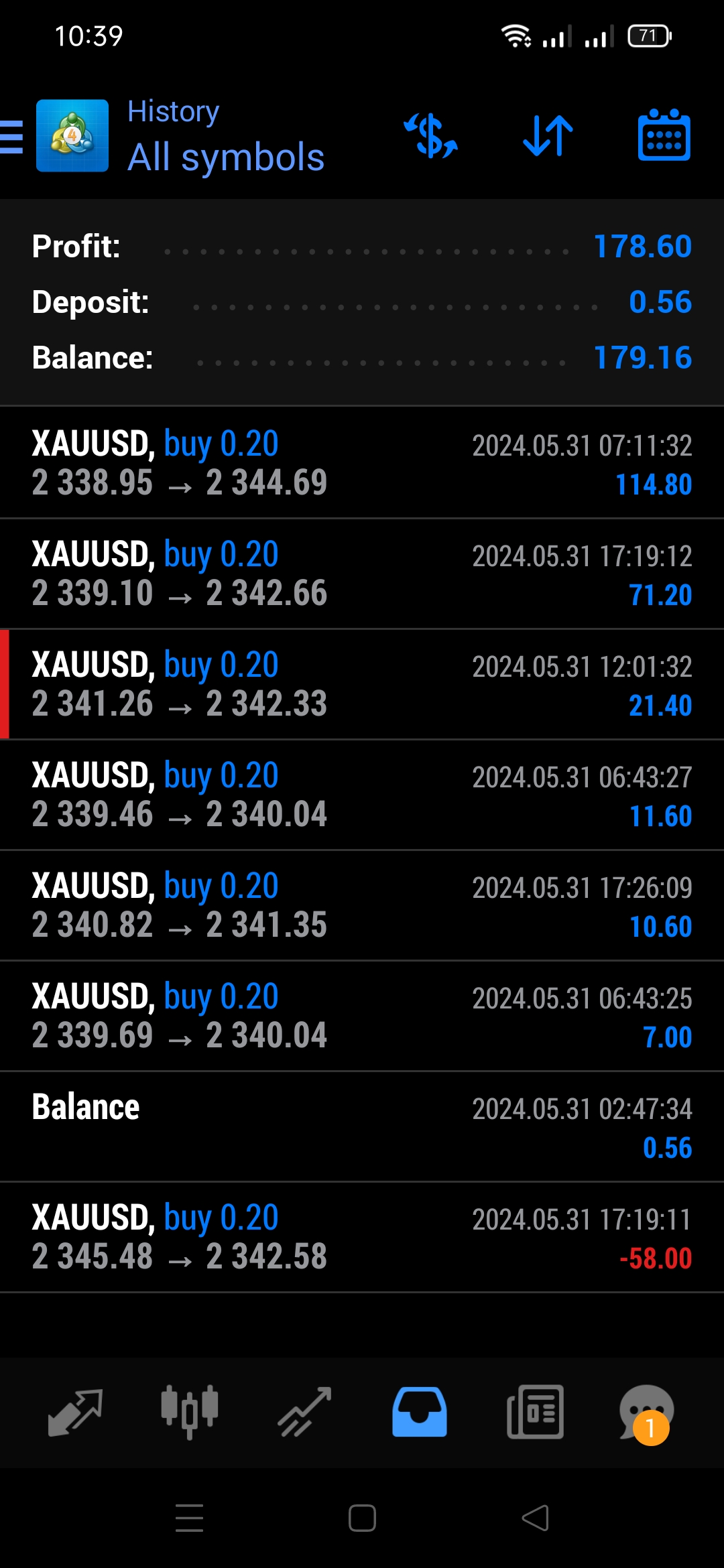The image size is (724, 1568).
Task: Show the trade with 7.00 profit
Action: (362, 1016)
